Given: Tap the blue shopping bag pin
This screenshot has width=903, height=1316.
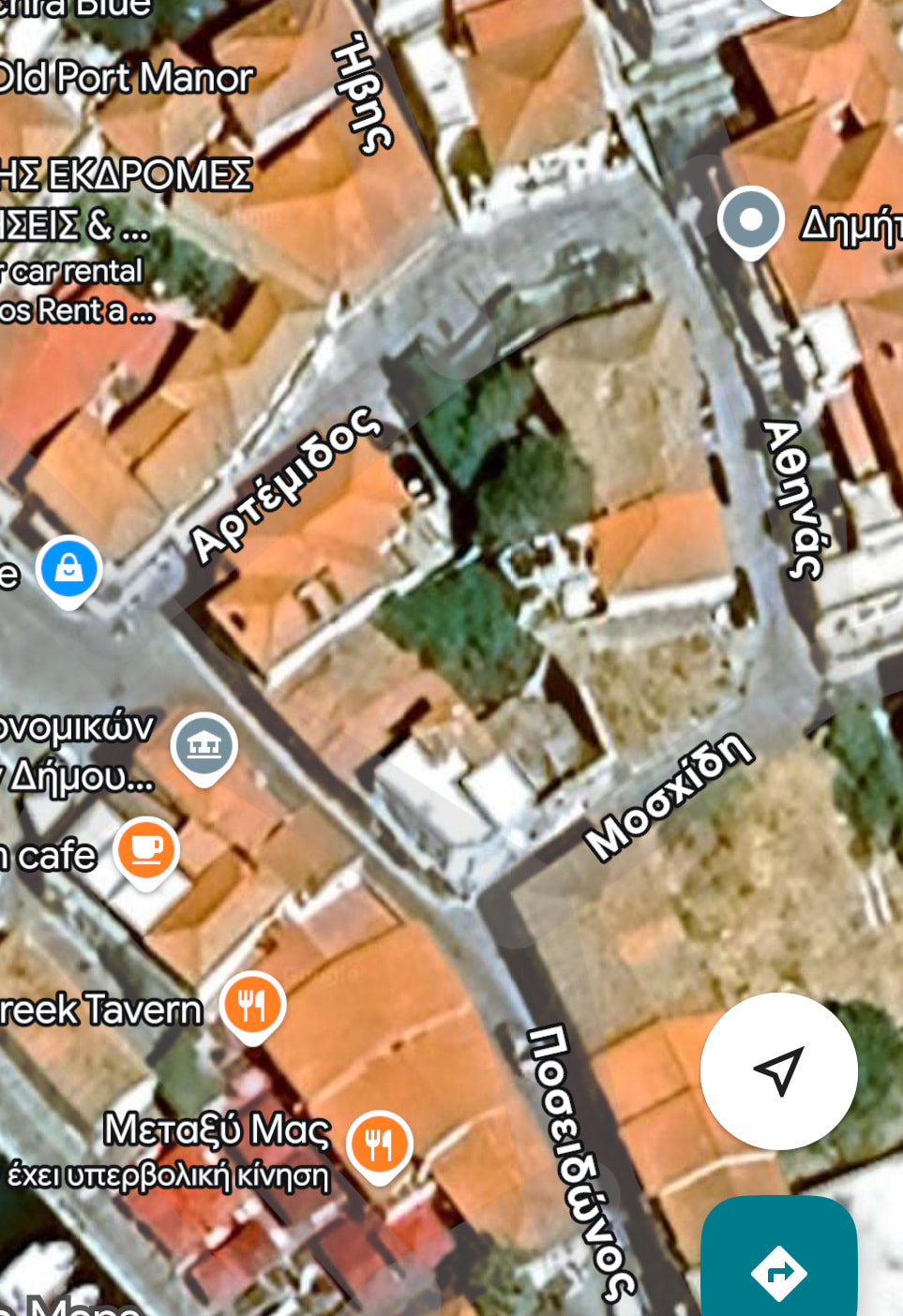Looking at the screenshot, I should (68, 569).
